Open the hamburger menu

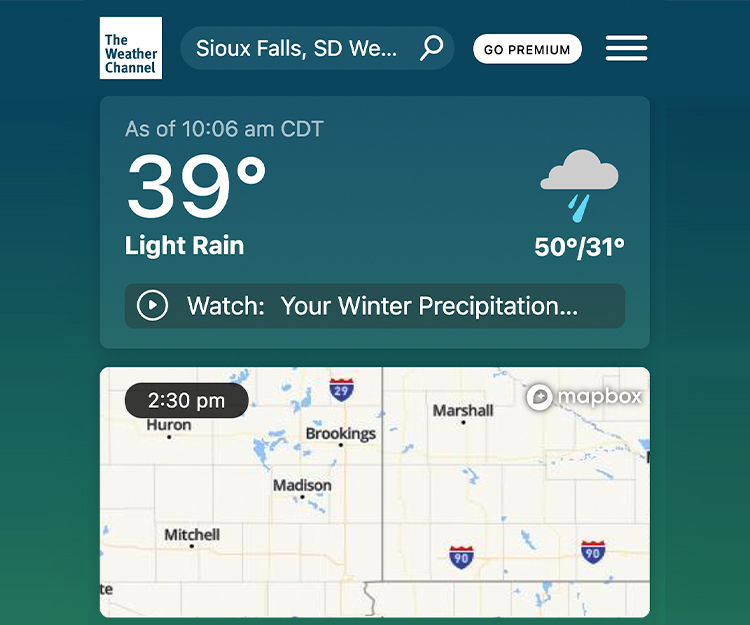tap(626, 48)
